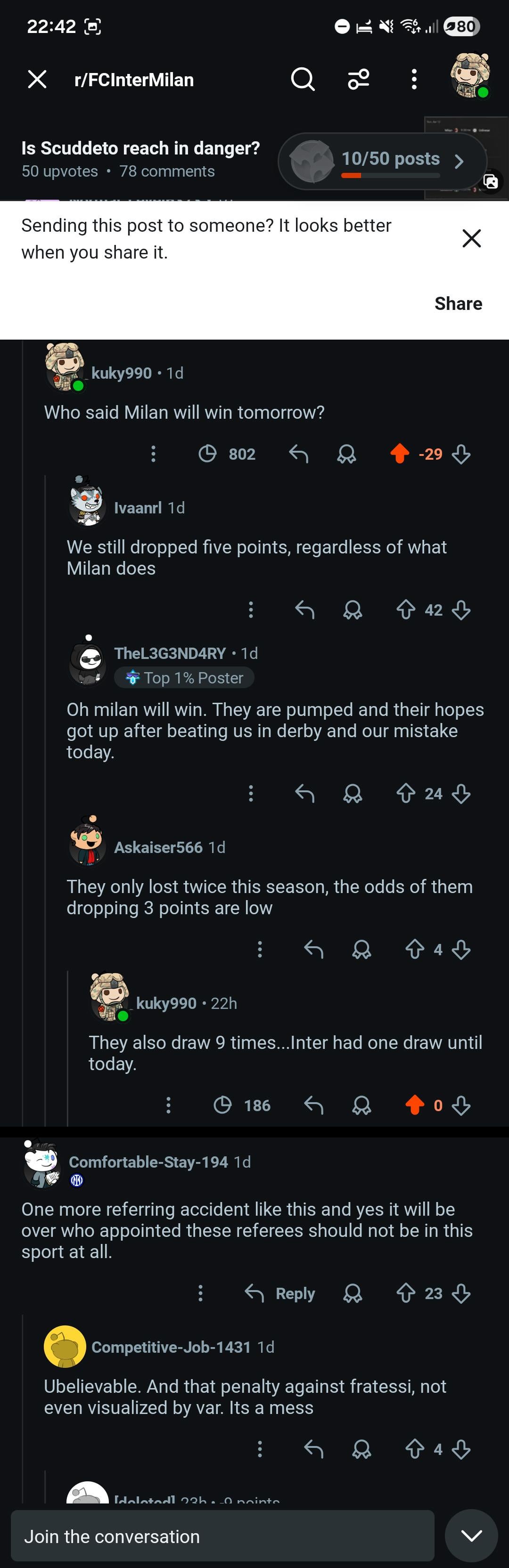Open search in r/FCInterMilan

click(303, 79)
